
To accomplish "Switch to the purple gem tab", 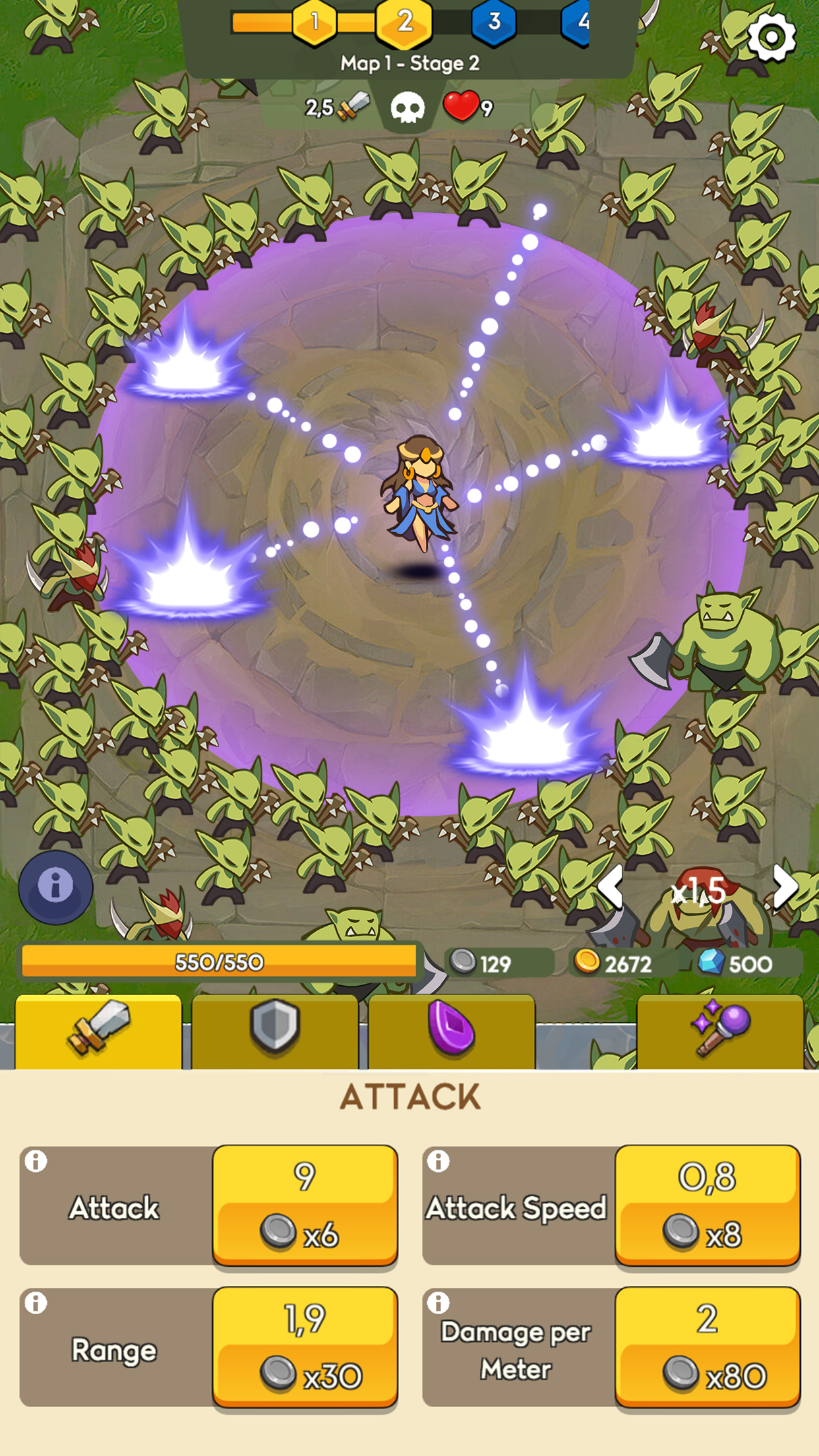I will point(451,1031).
